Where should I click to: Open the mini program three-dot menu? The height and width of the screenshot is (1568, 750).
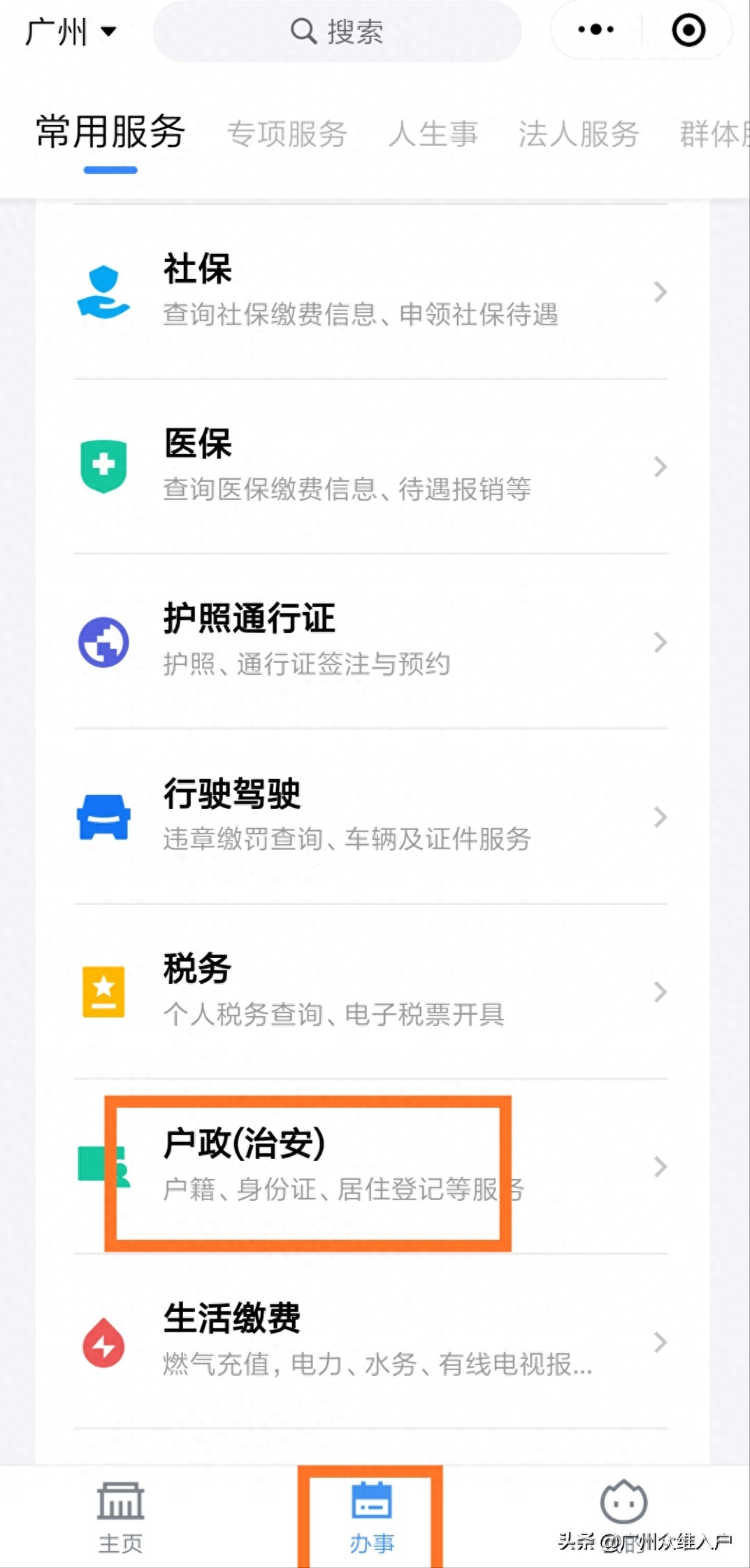[x=596, y=30]
